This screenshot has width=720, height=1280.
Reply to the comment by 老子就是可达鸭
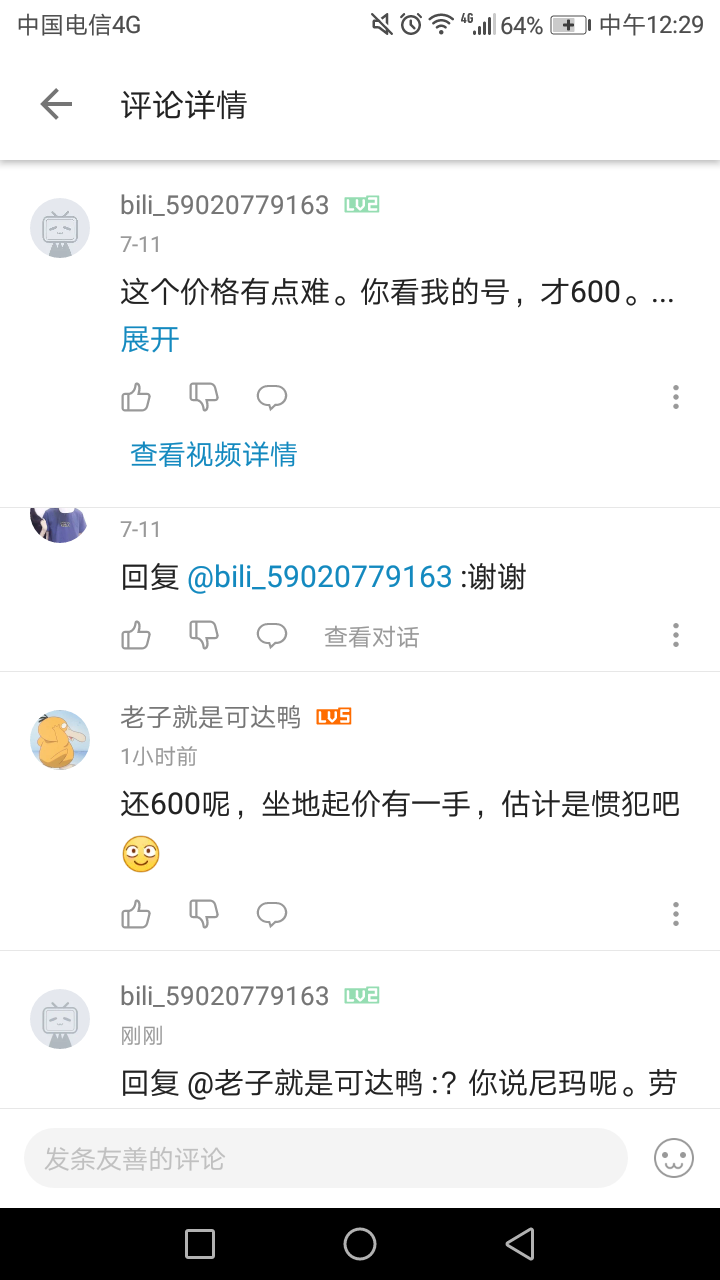point(272,913)
